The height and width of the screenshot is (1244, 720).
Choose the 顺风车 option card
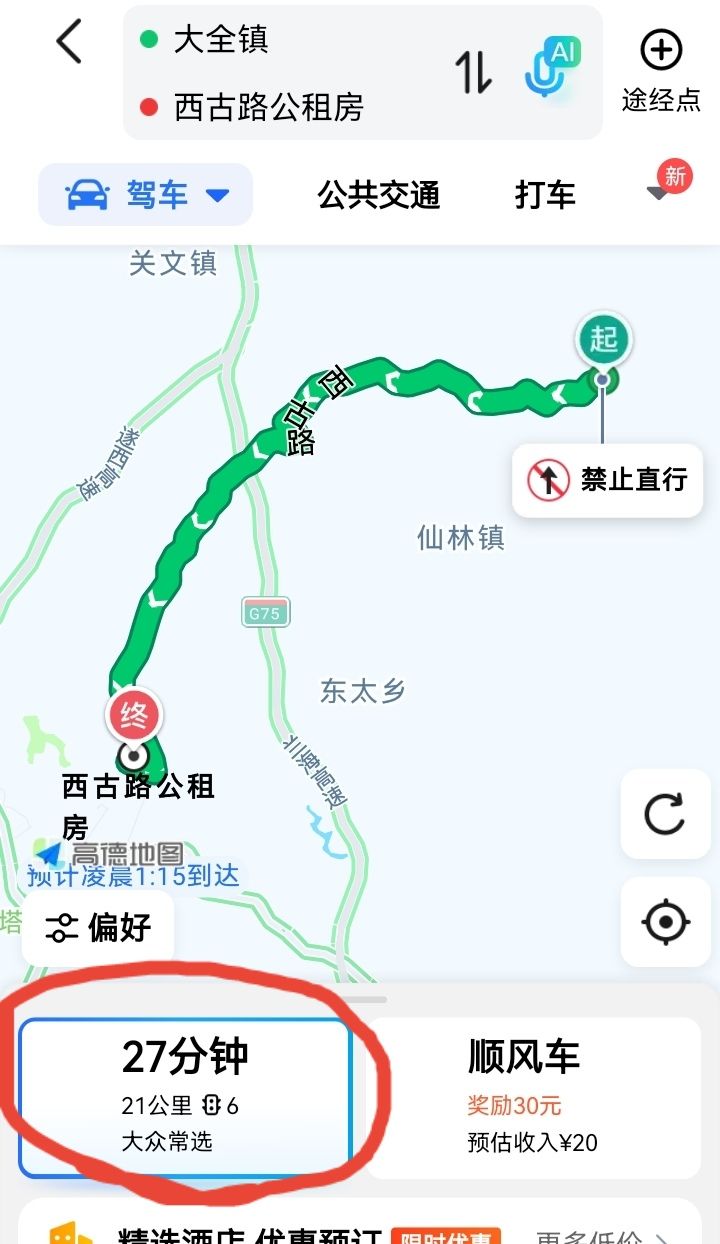coord(532,1097)
